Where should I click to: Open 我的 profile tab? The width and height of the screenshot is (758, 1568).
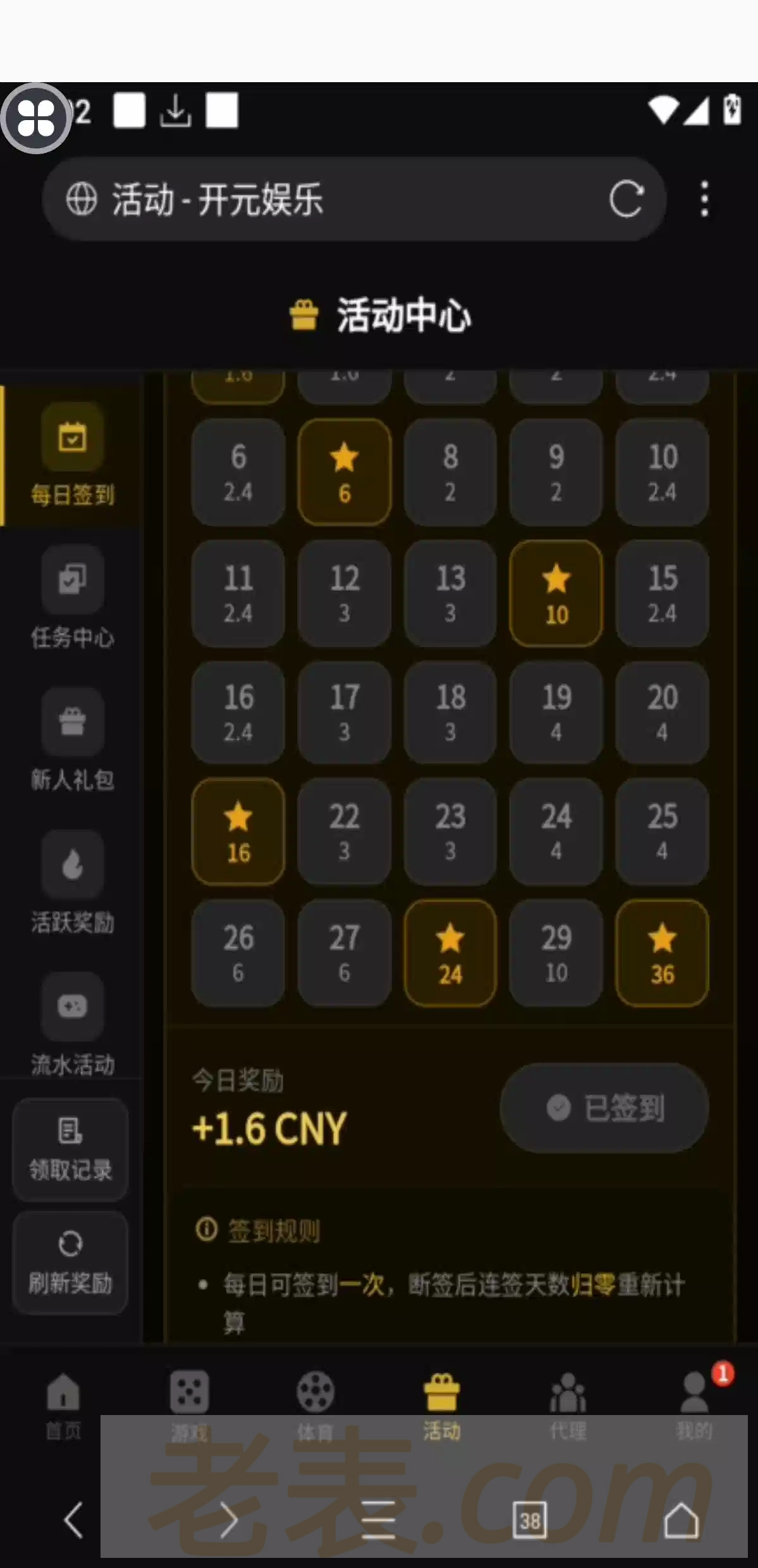pos(694,1404)
